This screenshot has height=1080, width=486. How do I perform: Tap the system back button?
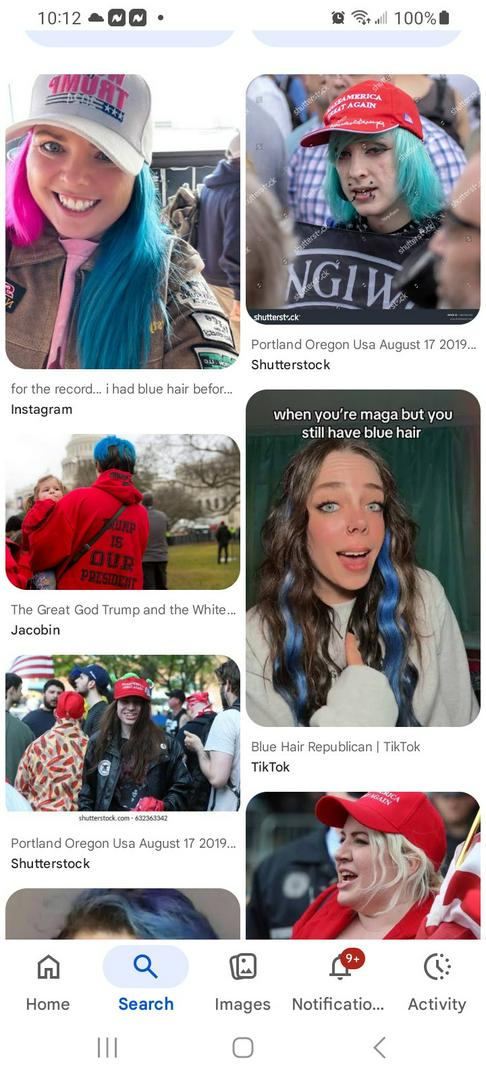pos(379,1048)
